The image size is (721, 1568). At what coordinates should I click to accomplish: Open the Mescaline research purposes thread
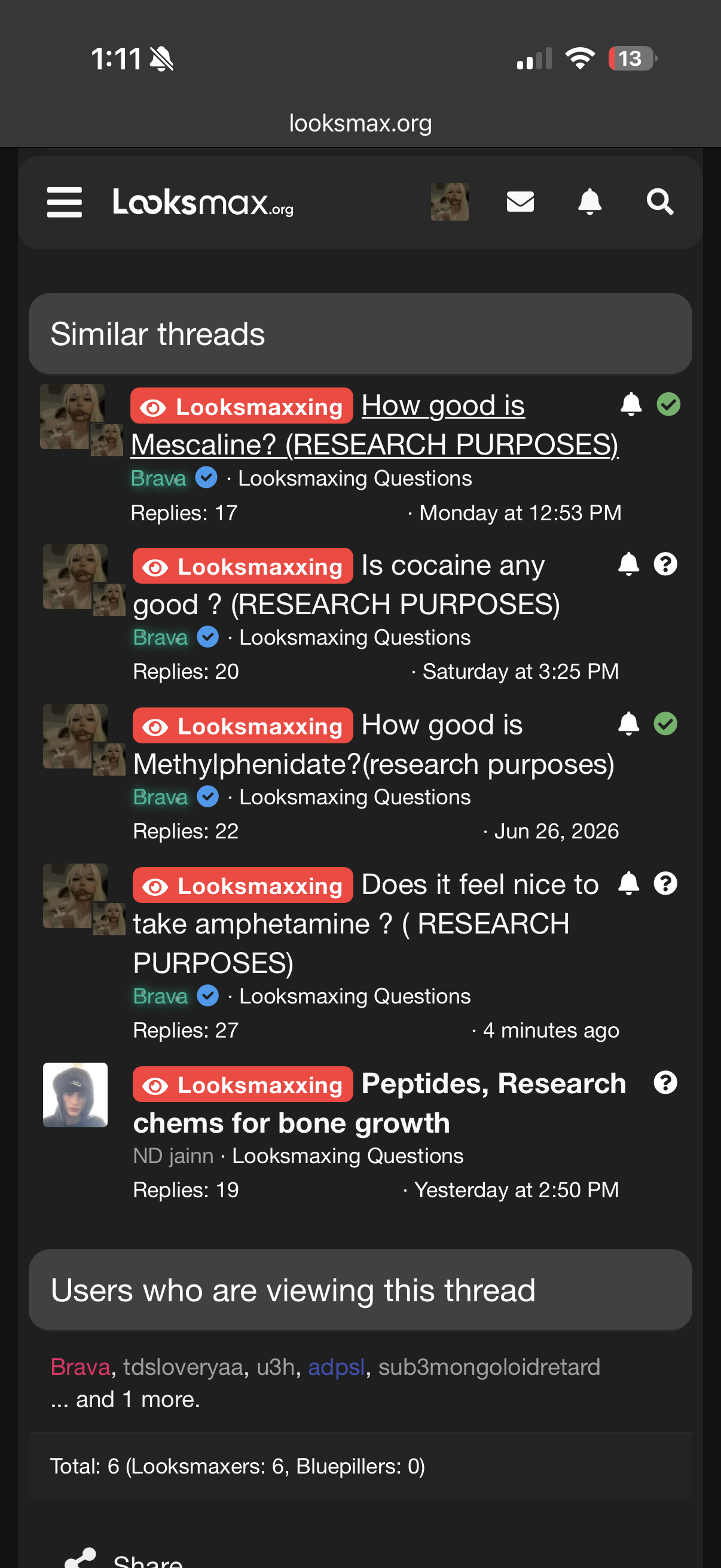(374, 425)
